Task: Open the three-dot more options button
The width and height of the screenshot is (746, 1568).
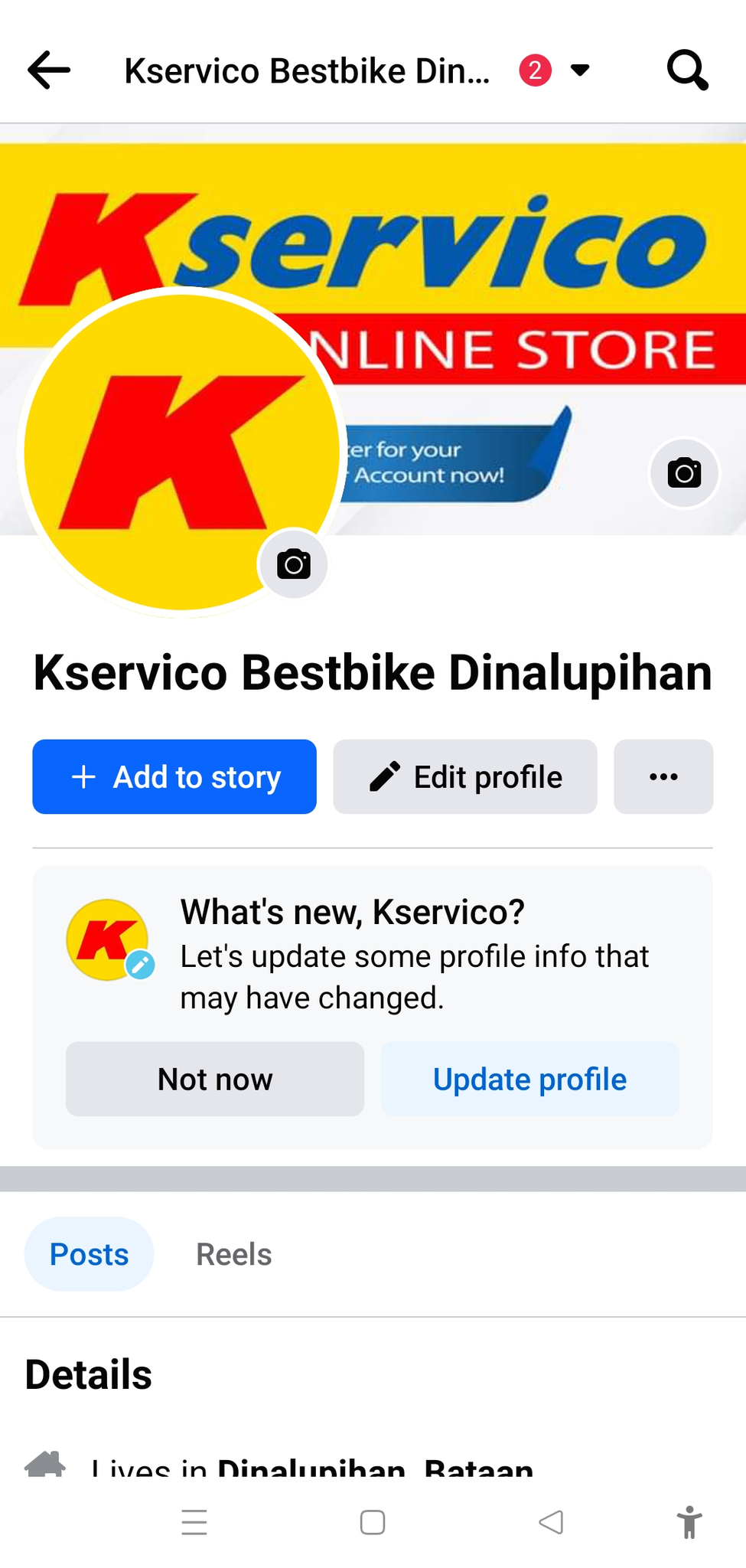Action: (663, 776)
